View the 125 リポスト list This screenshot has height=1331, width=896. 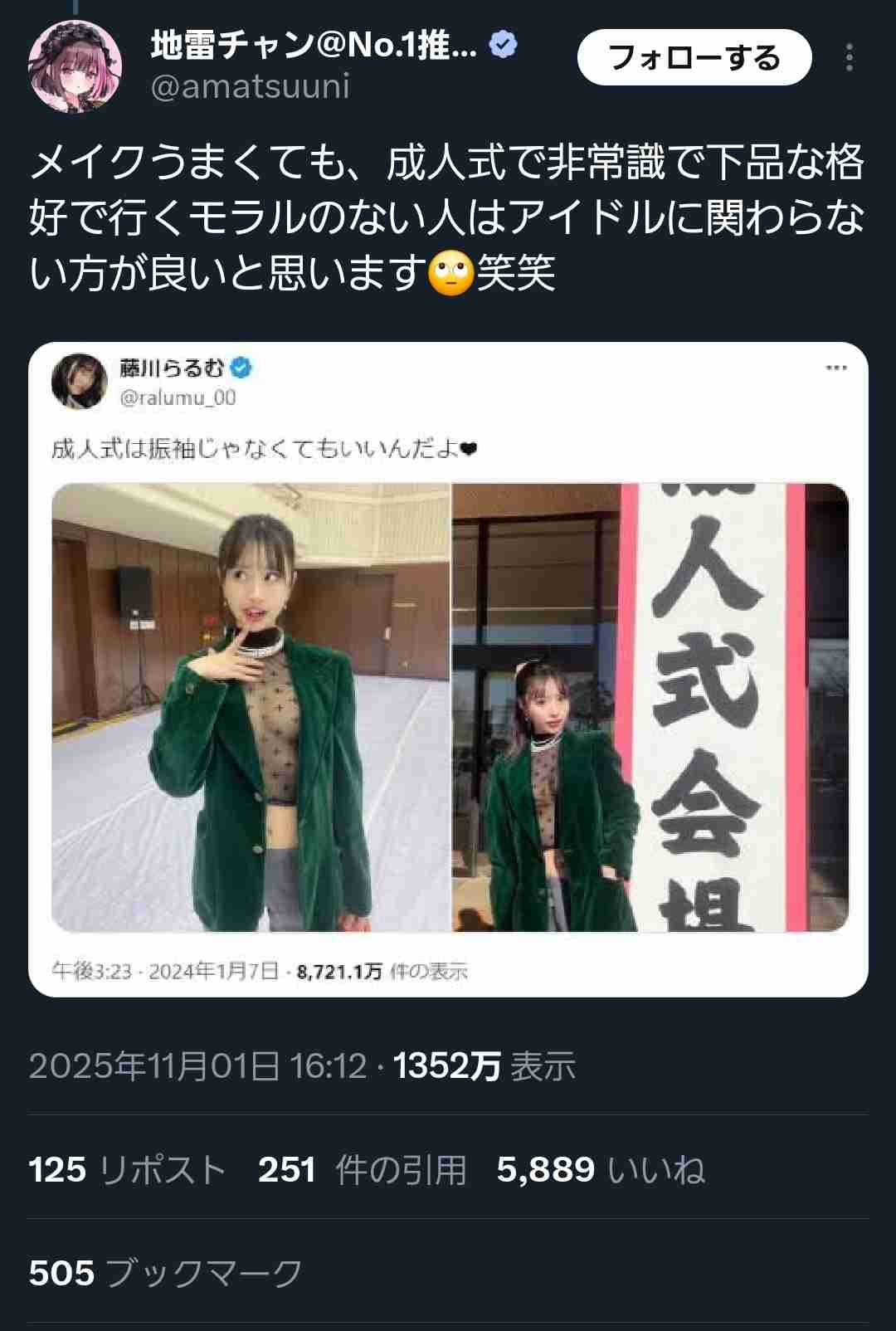tap(127, 1169)
